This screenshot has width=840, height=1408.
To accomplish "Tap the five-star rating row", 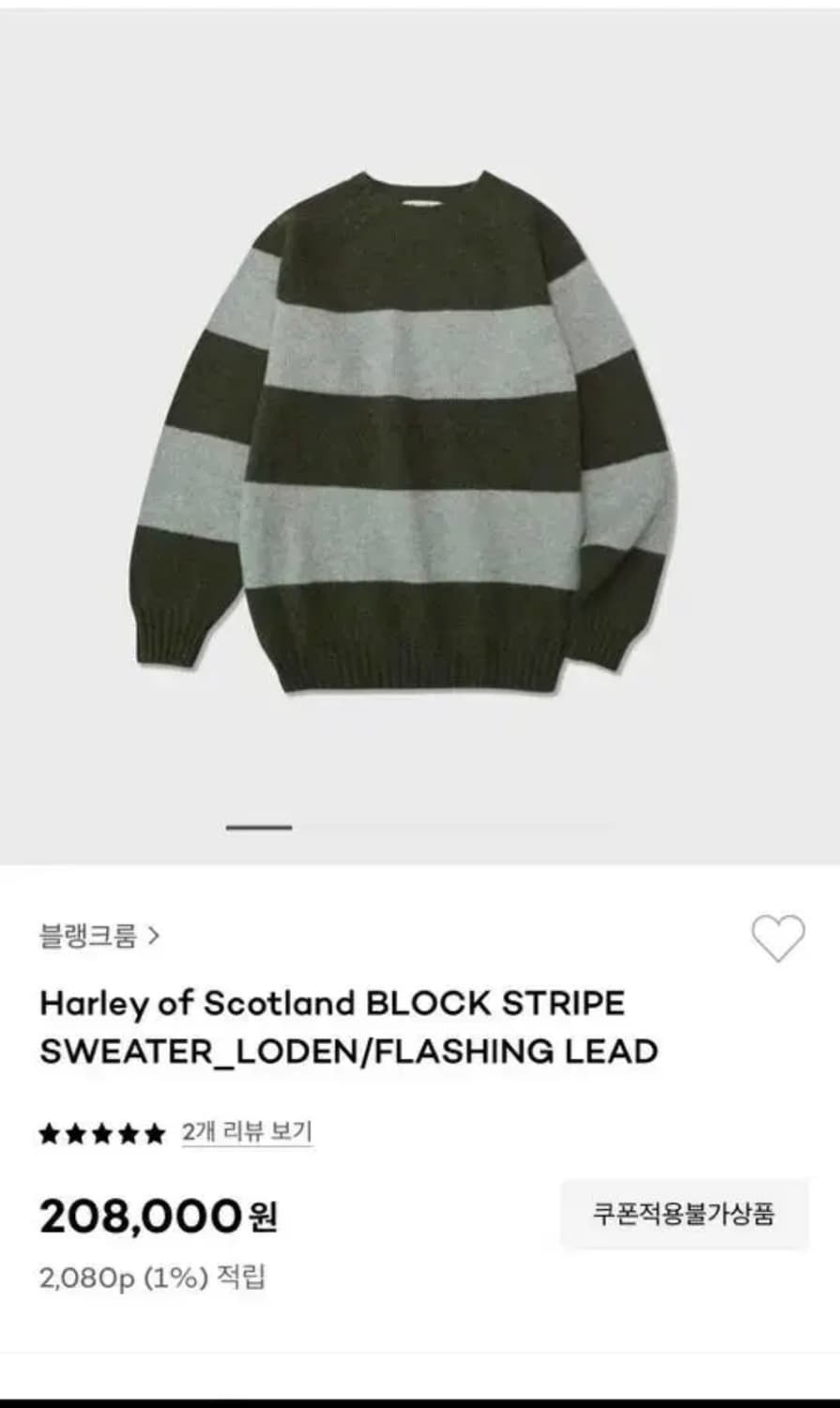I will [x=101, y=1133].
